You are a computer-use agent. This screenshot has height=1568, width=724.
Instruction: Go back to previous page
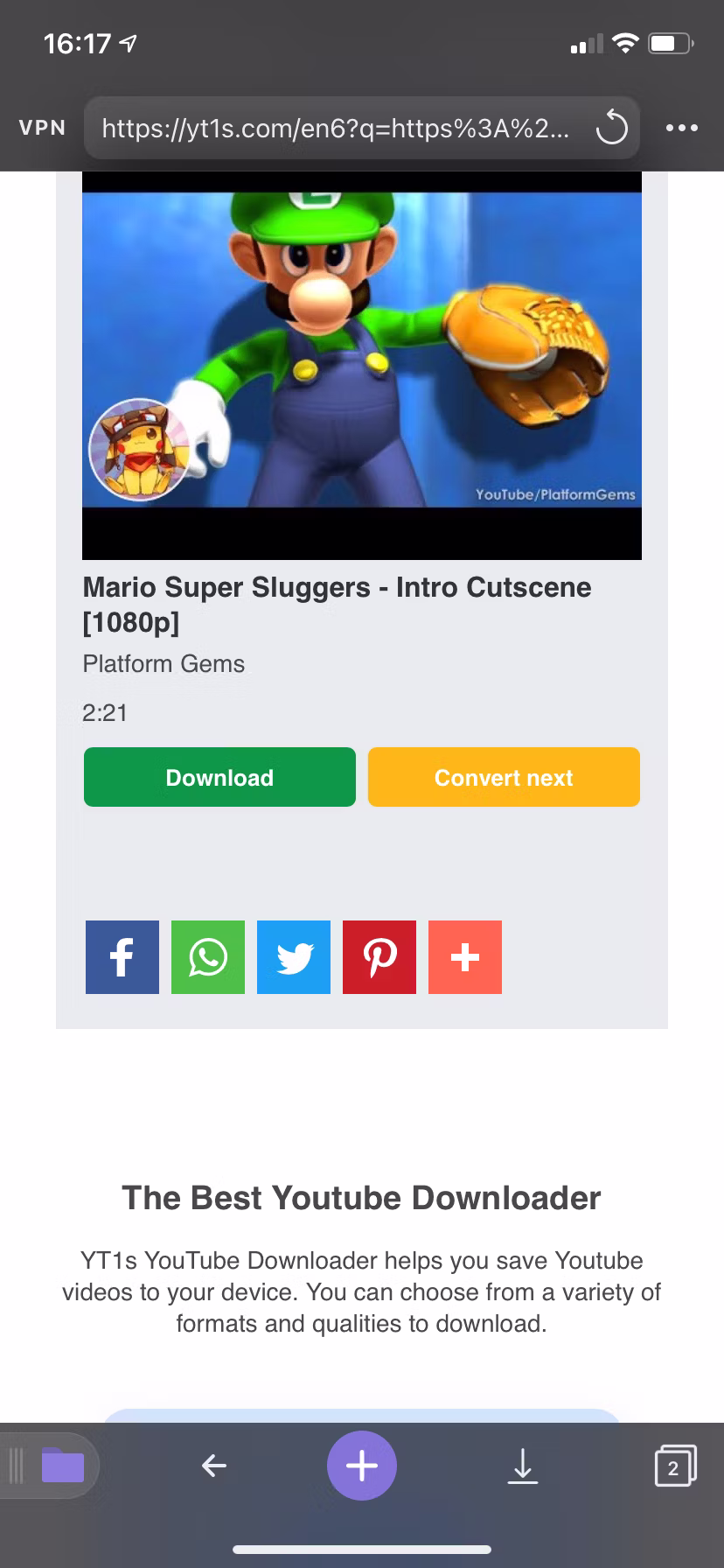point(214,1466)
